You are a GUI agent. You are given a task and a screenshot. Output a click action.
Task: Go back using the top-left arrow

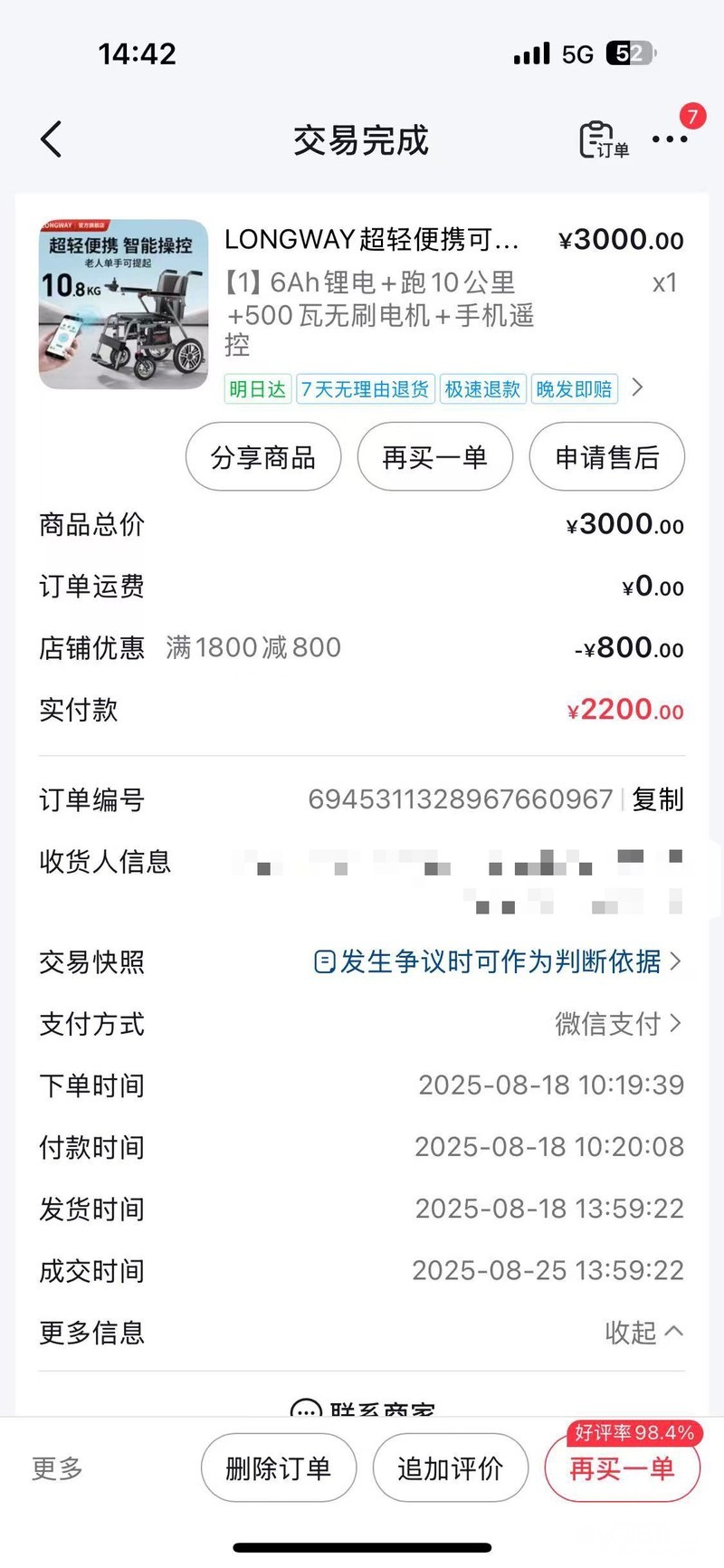coord(52,139)
